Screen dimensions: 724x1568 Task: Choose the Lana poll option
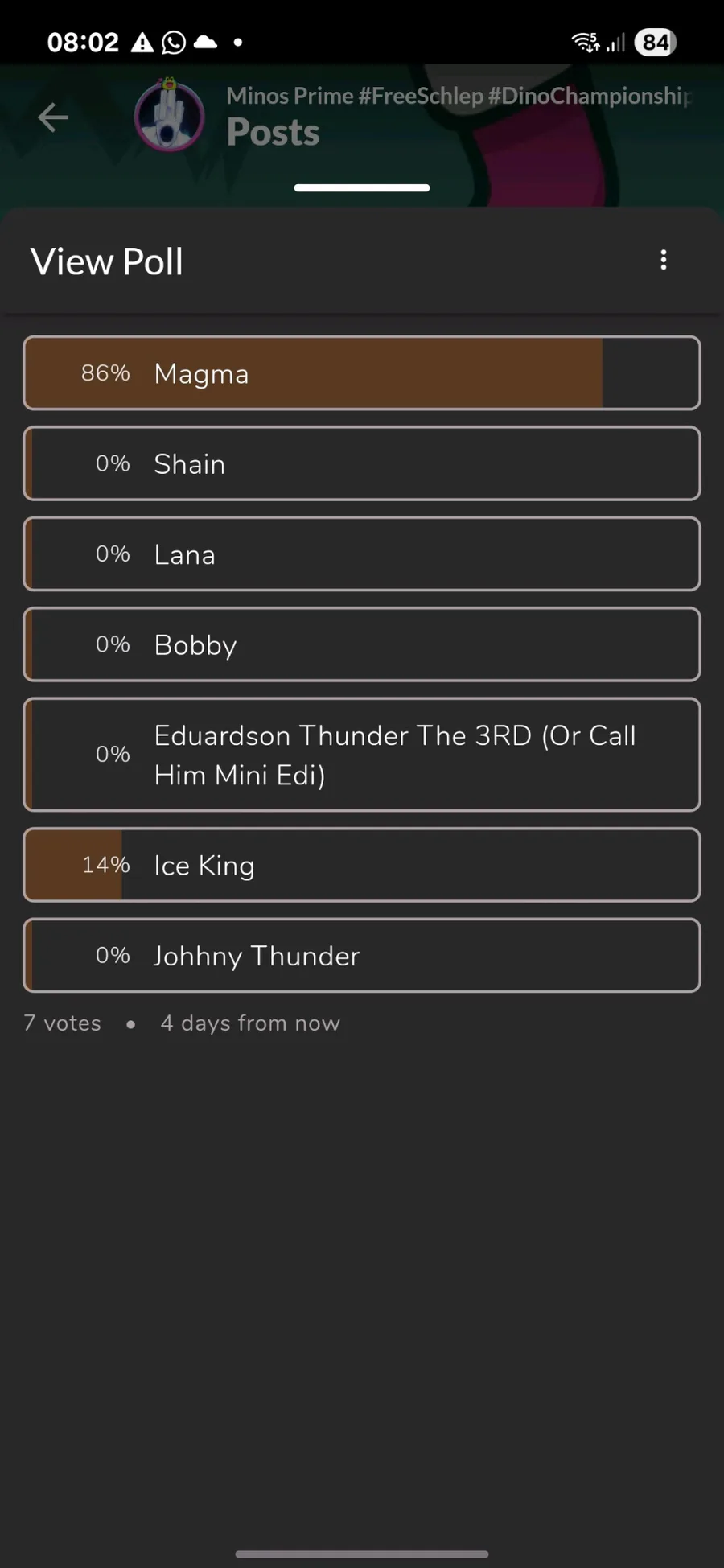click(362, 554)
